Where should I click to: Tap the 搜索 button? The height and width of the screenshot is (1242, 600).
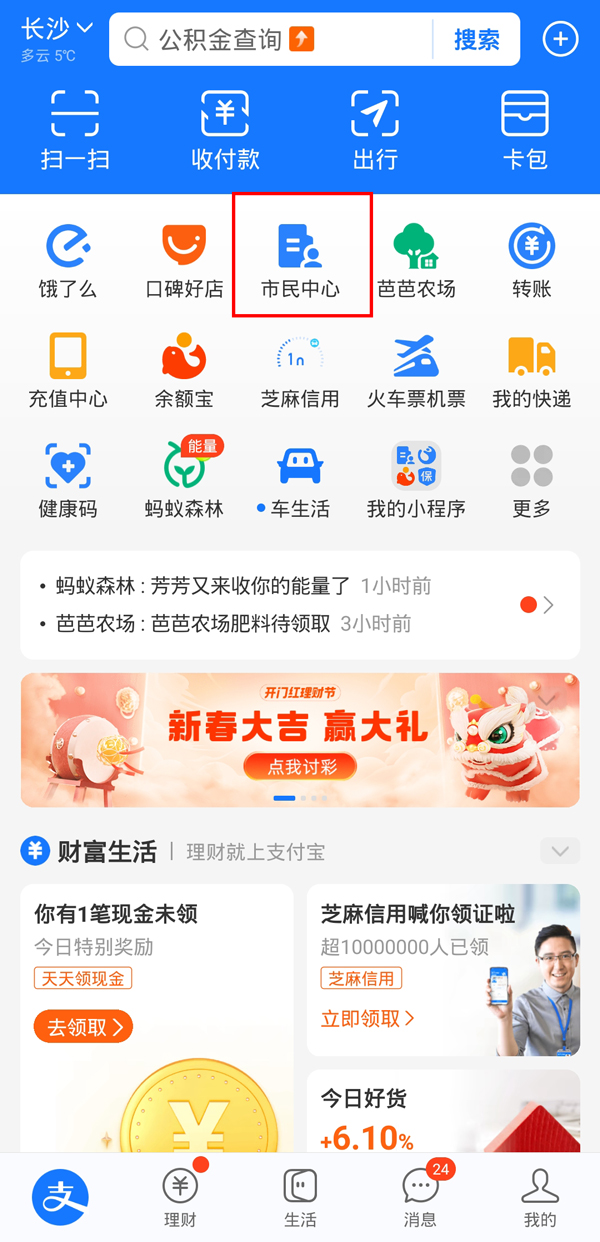pyautogui.click(x=476, y=40)
